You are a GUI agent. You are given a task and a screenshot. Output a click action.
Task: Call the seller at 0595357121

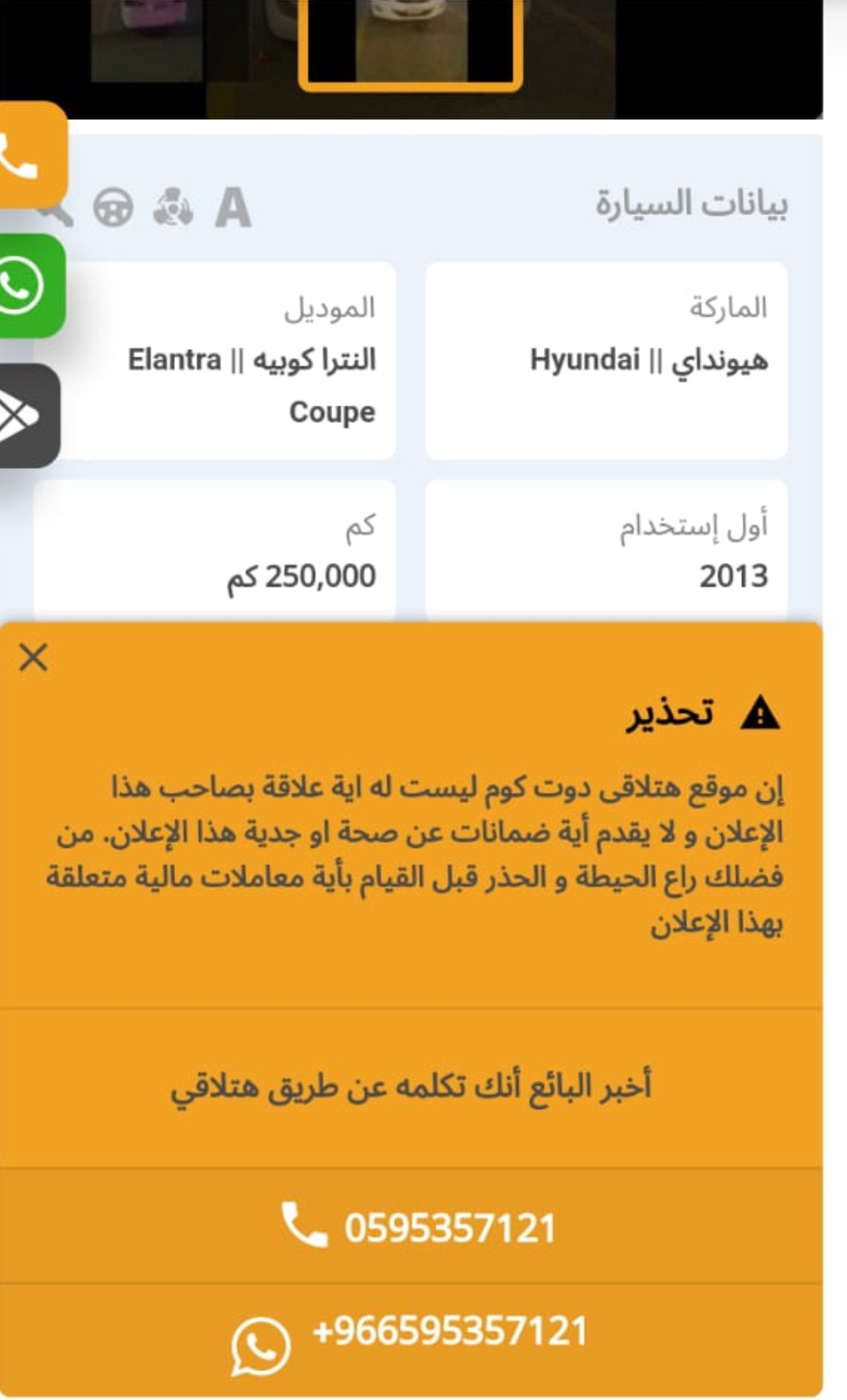(x=411, y=1226)
